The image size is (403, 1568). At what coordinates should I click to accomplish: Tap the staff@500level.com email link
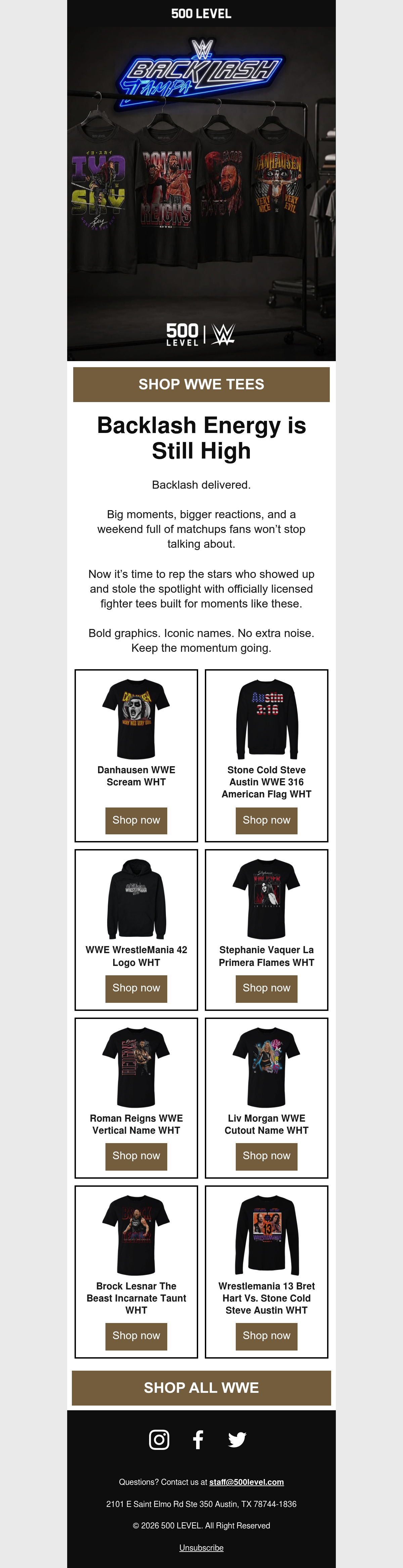point(247,1481)
